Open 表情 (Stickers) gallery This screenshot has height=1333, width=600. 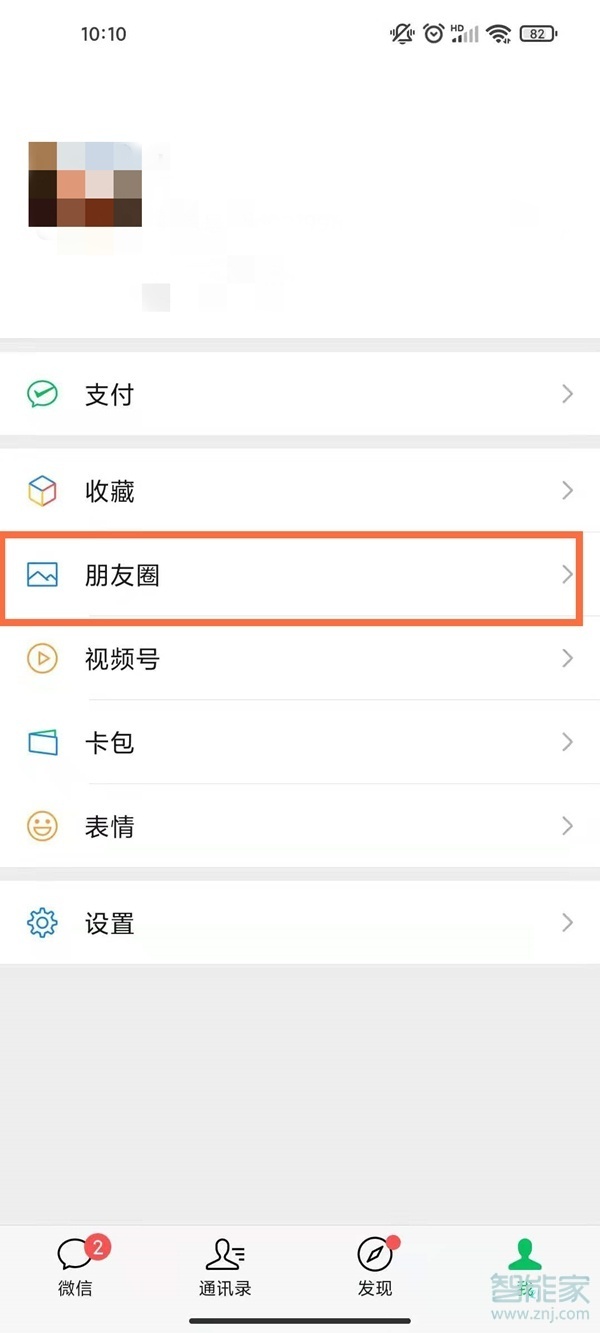tap(300, 826)
